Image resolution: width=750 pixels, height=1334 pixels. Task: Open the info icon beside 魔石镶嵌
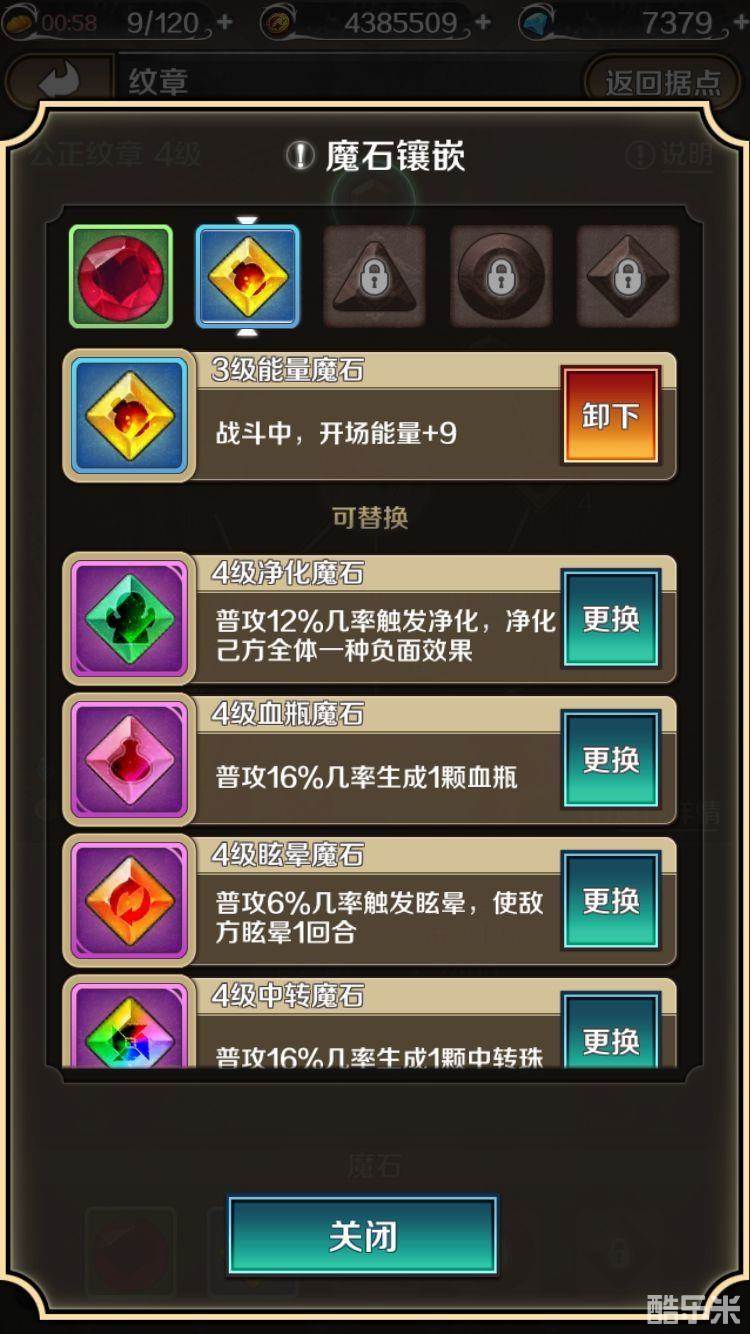300,156
